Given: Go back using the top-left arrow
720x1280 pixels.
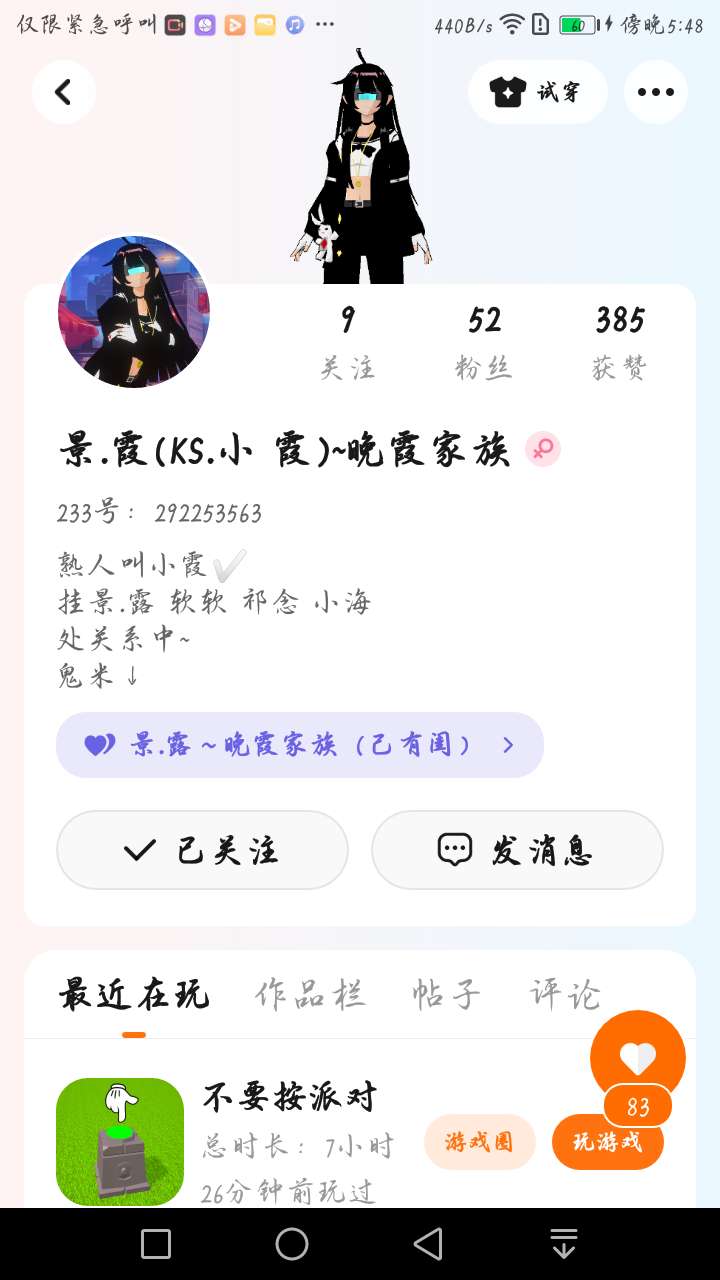Looking at the screenshot, I should (63, 92).
